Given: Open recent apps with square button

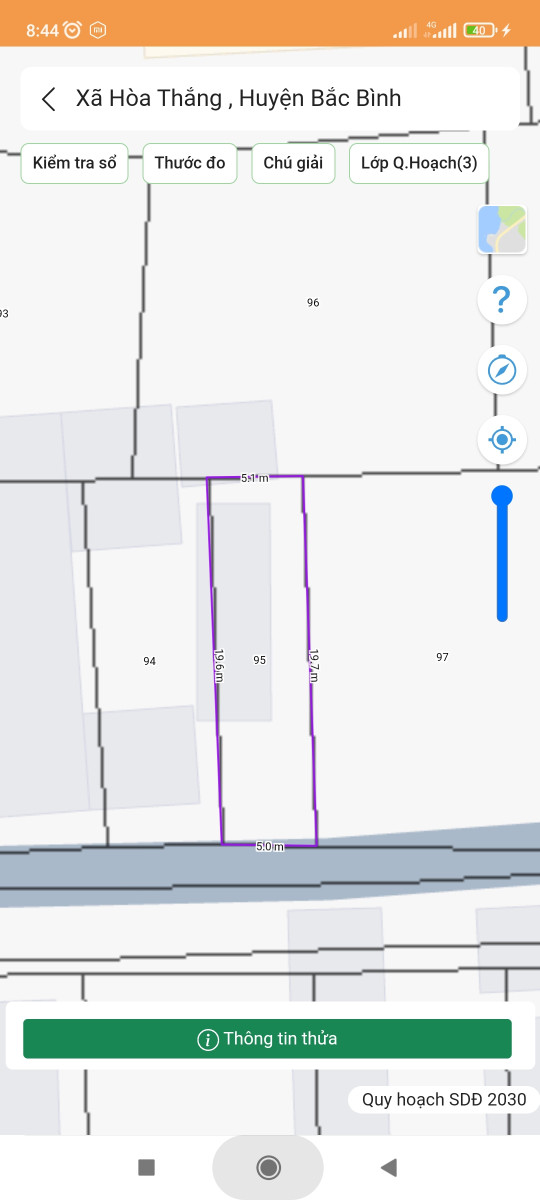Looking at the screenshot, I should click(x=146, y=1167).
